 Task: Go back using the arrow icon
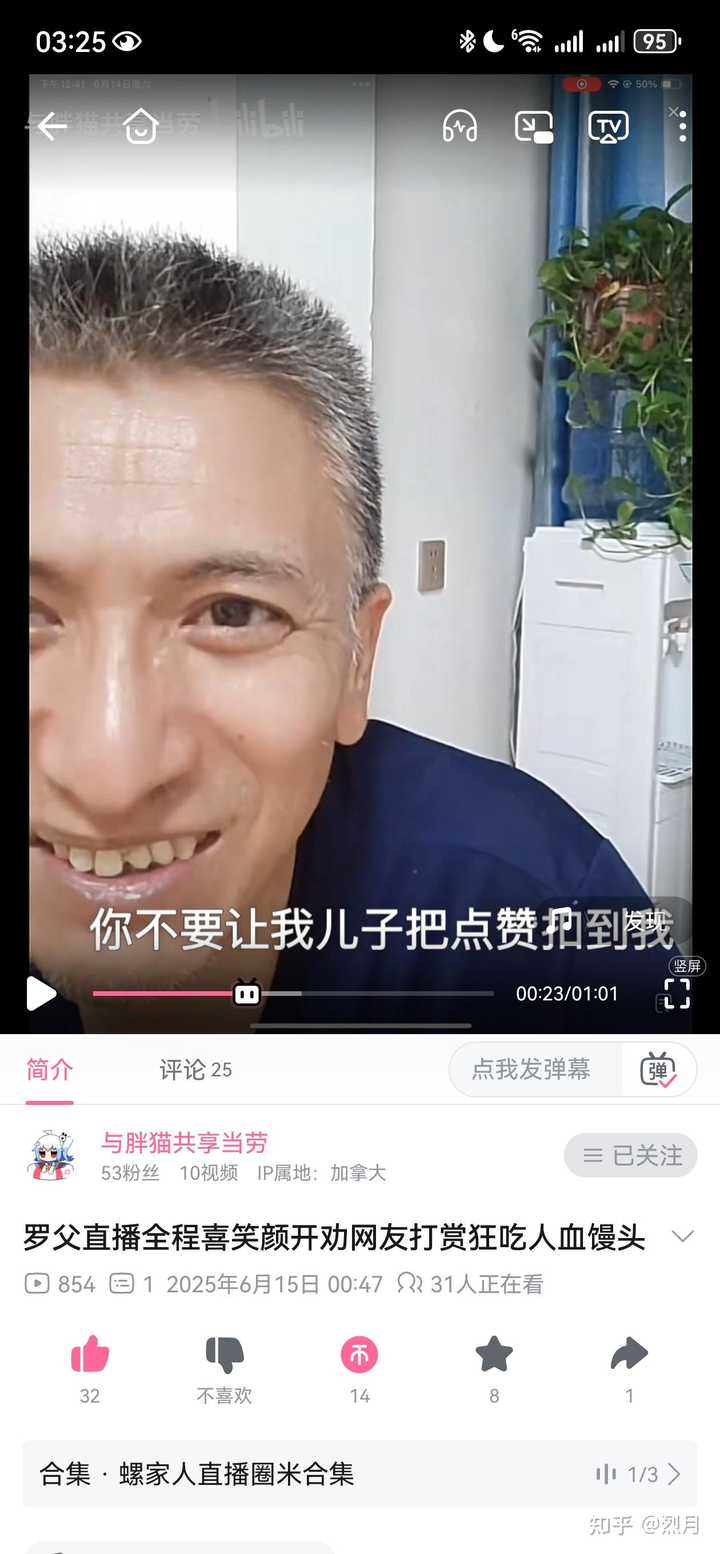51,126
